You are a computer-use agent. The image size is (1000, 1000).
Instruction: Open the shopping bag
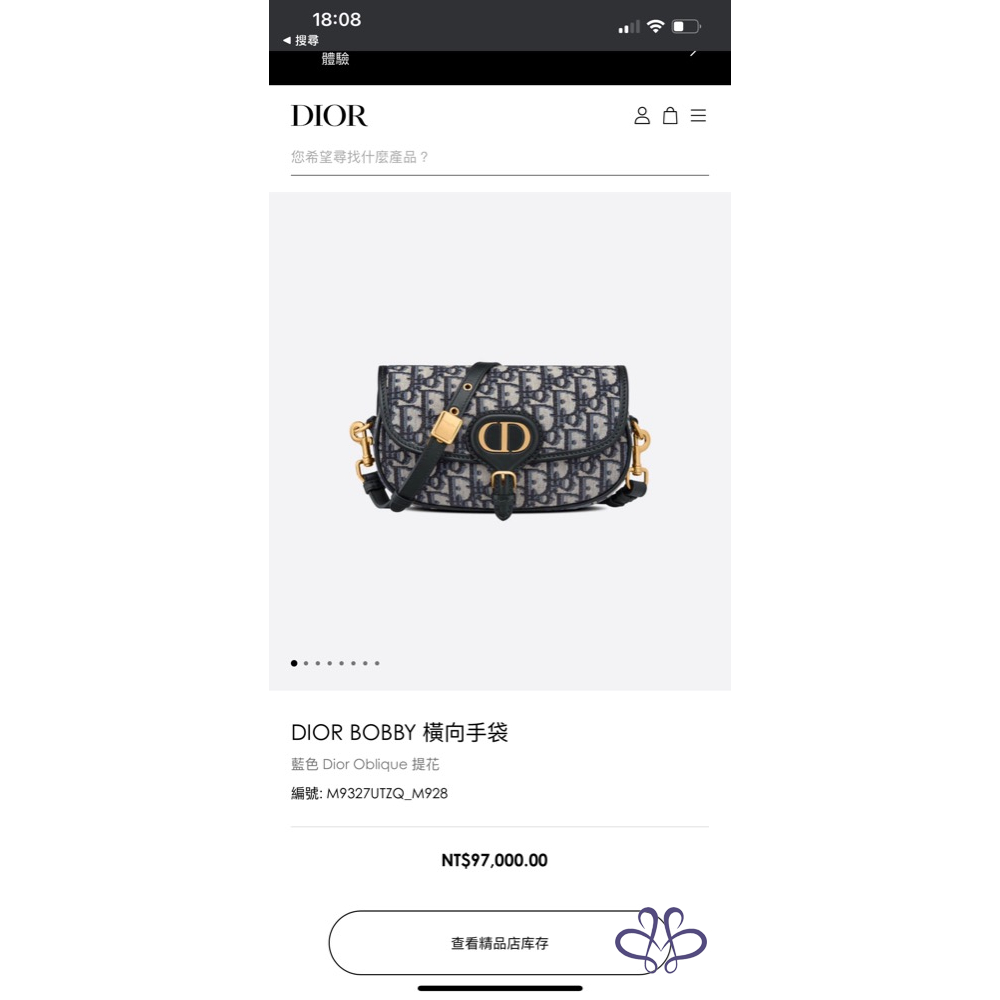click(x=670, y=116)
